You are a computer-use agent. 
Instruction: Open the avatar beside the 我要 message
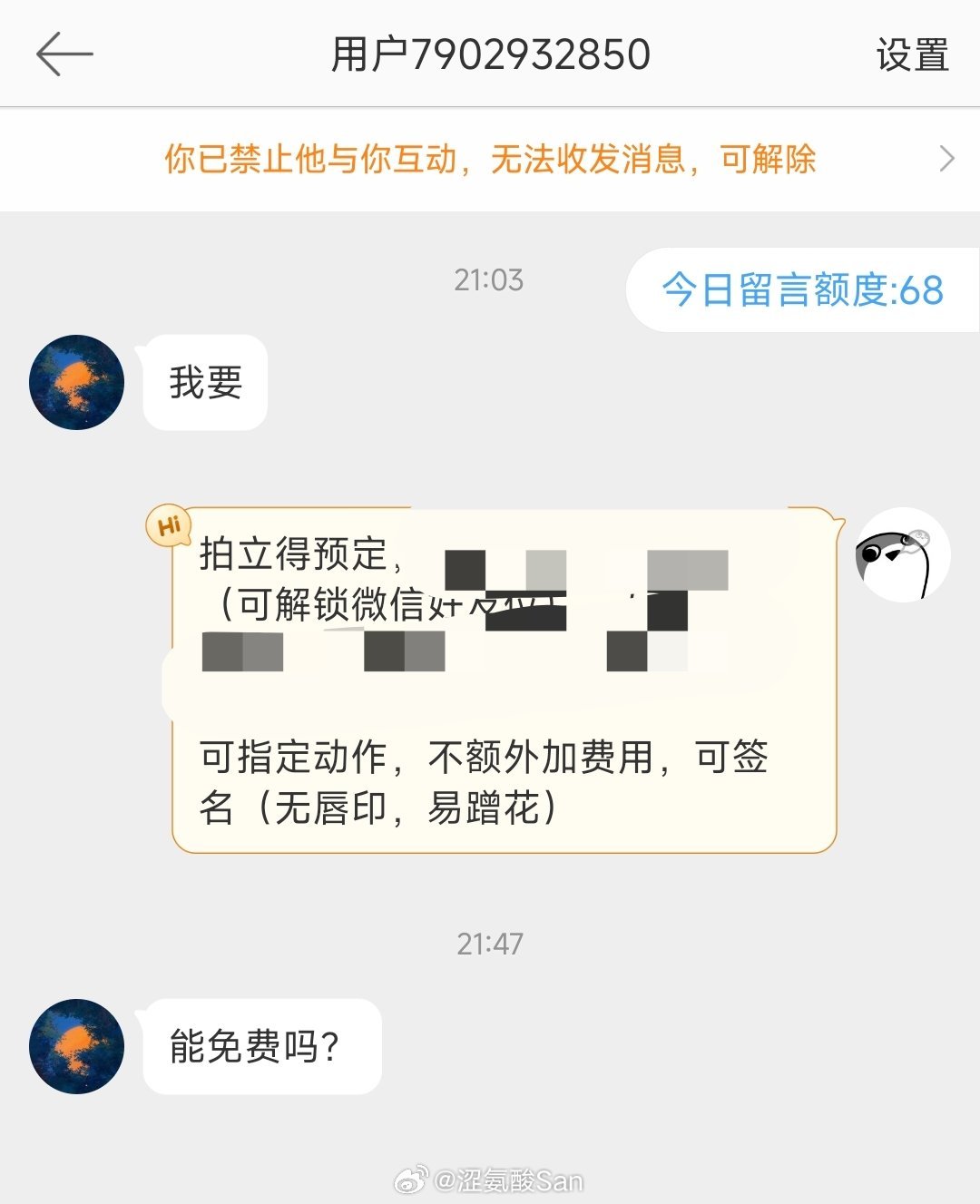(77, 382)
